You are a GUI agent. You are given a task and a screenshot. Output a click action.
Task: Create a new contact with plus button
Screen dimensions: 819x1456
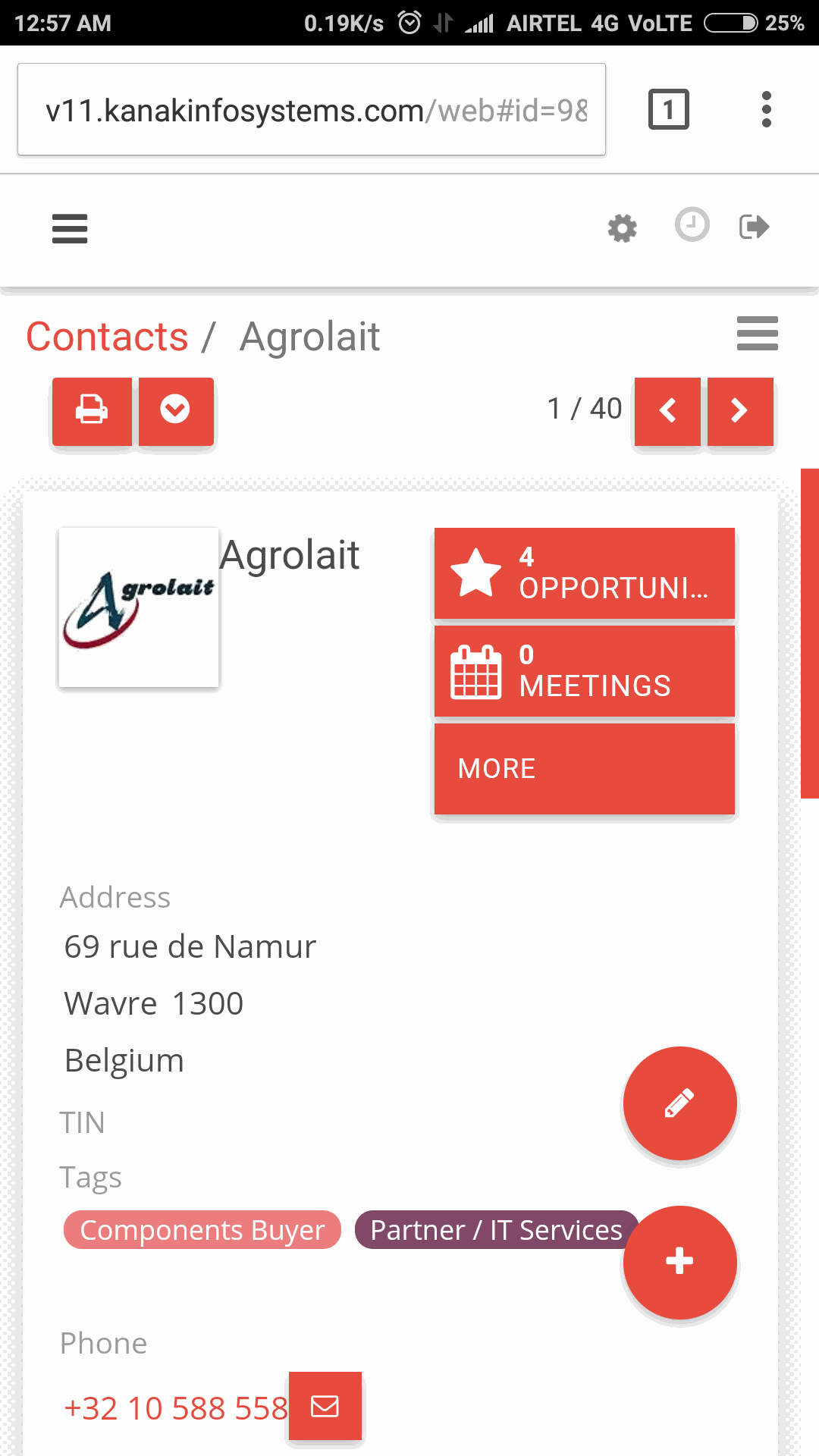tap(679, 1262)
